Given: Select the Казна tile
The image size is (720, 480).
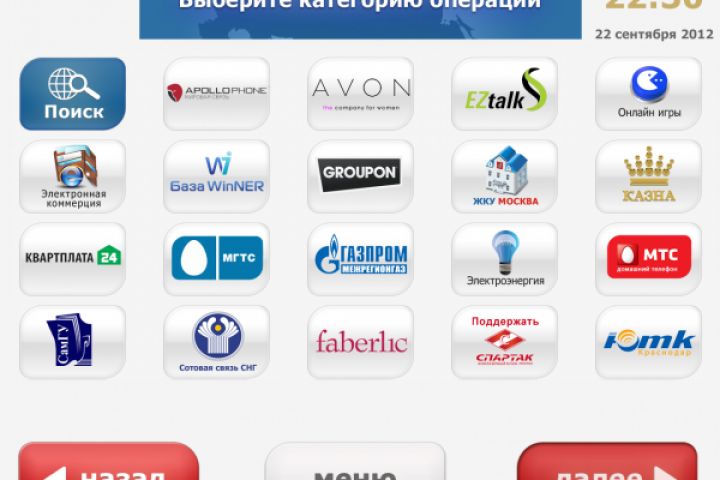Looking at the screenshot, I should (x=648, y=176).
